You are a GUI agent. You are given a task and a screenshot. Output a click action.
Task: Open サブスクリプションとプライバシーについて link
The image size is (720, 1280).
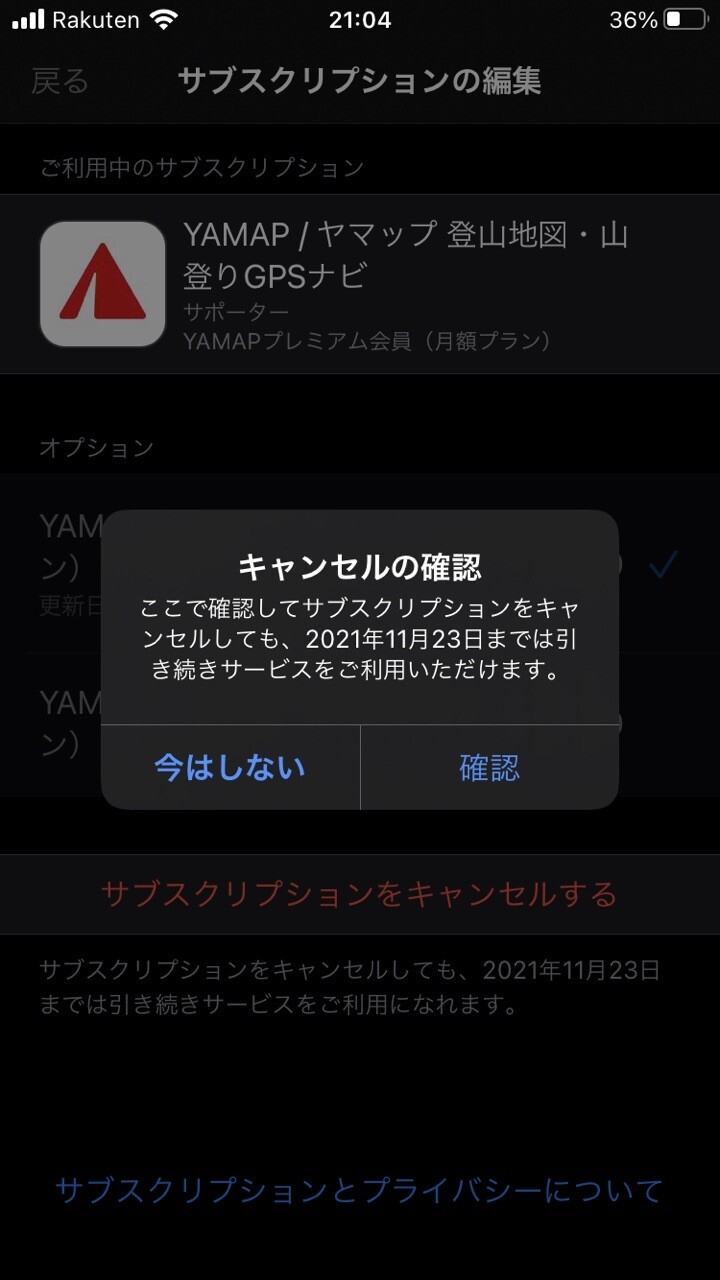pos(360,1190)
